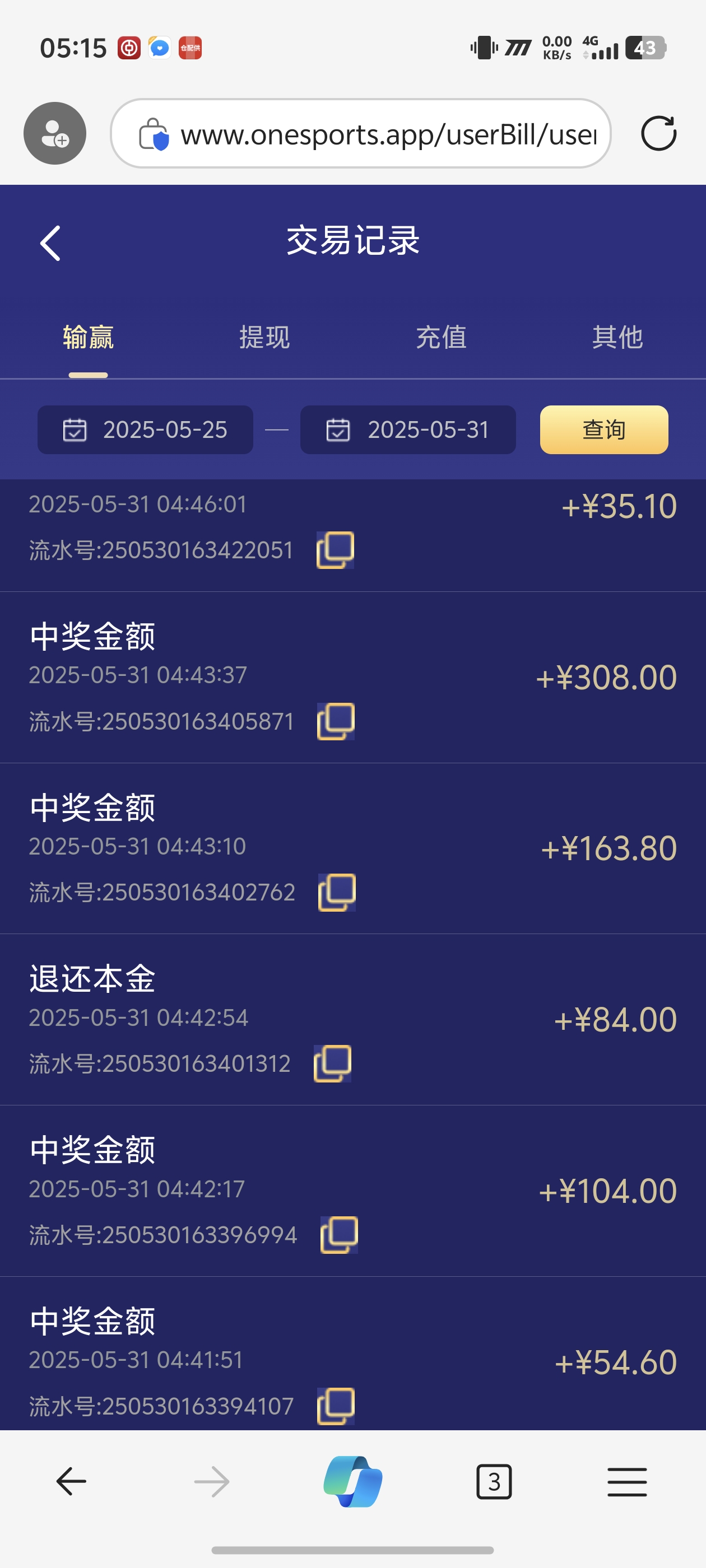706x1568 pixels.
Task: Switch to the 提现 tab
Action: tap(264, 338)
